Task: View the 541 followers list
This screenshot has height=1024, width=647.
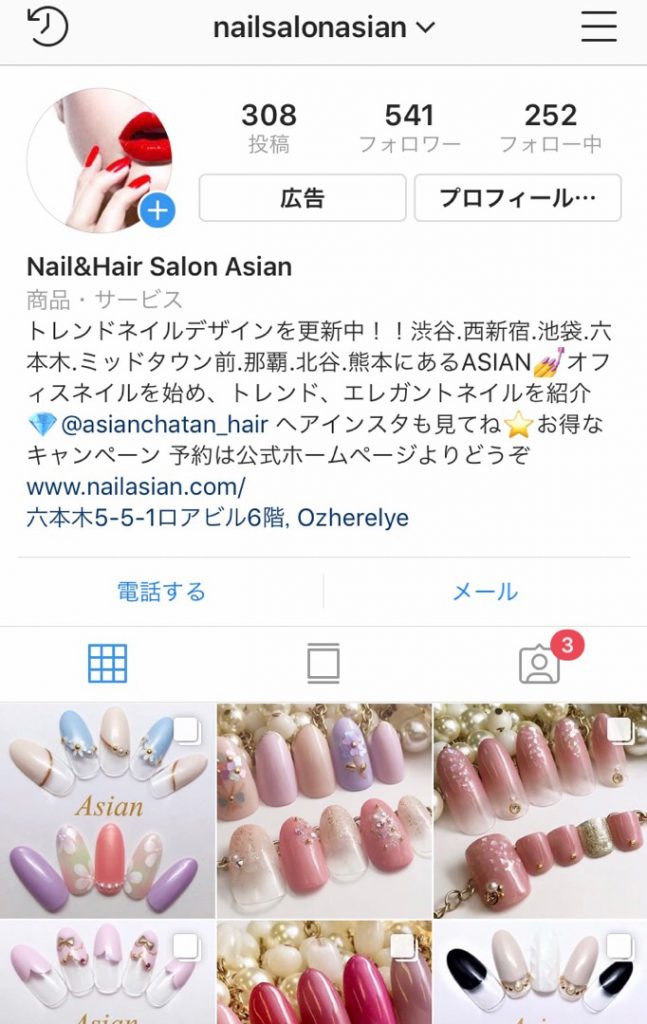Action: pyautogui.click(x=409, y=127)
